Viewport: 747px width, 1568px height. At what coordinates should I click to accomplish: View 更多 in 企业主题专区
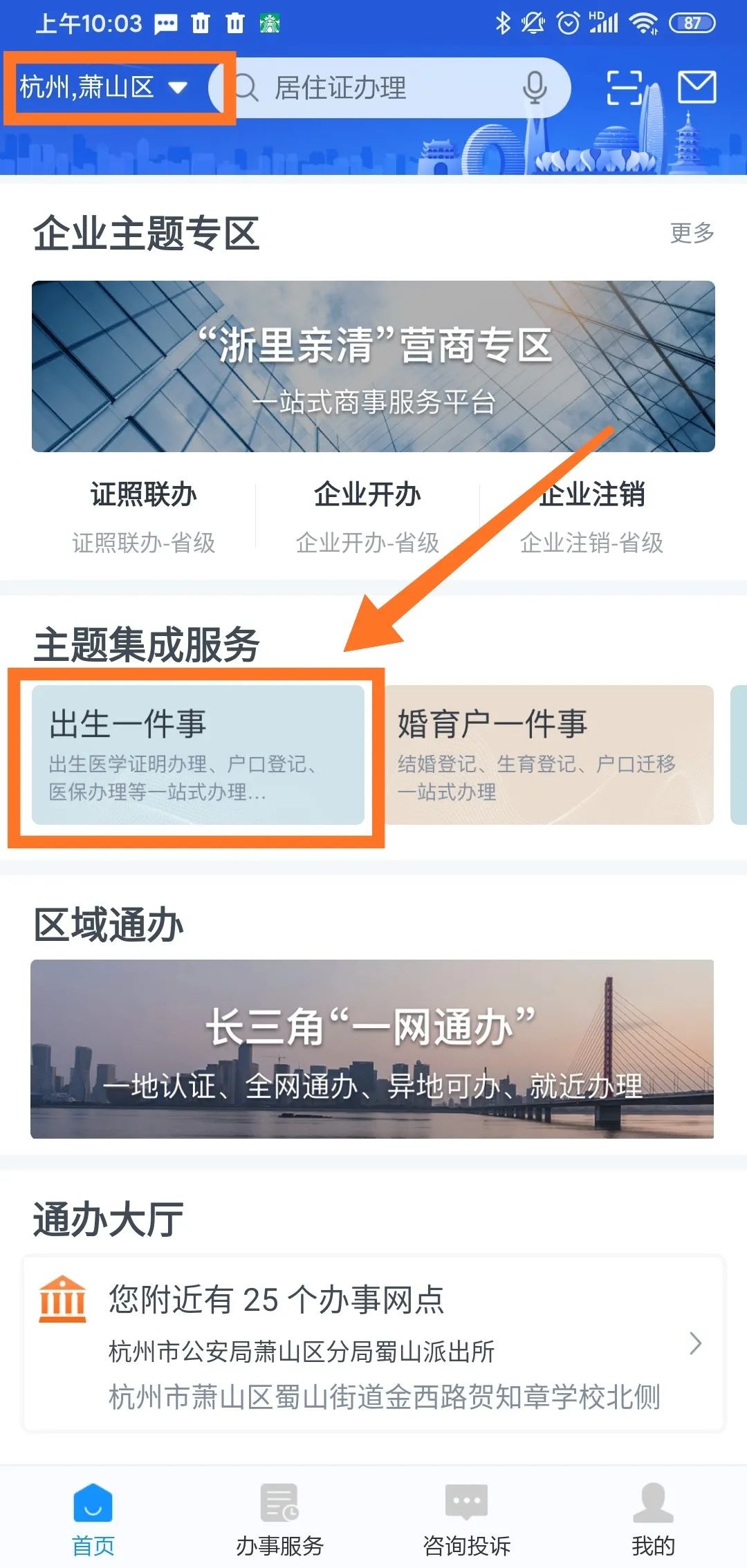pos(692,233)
